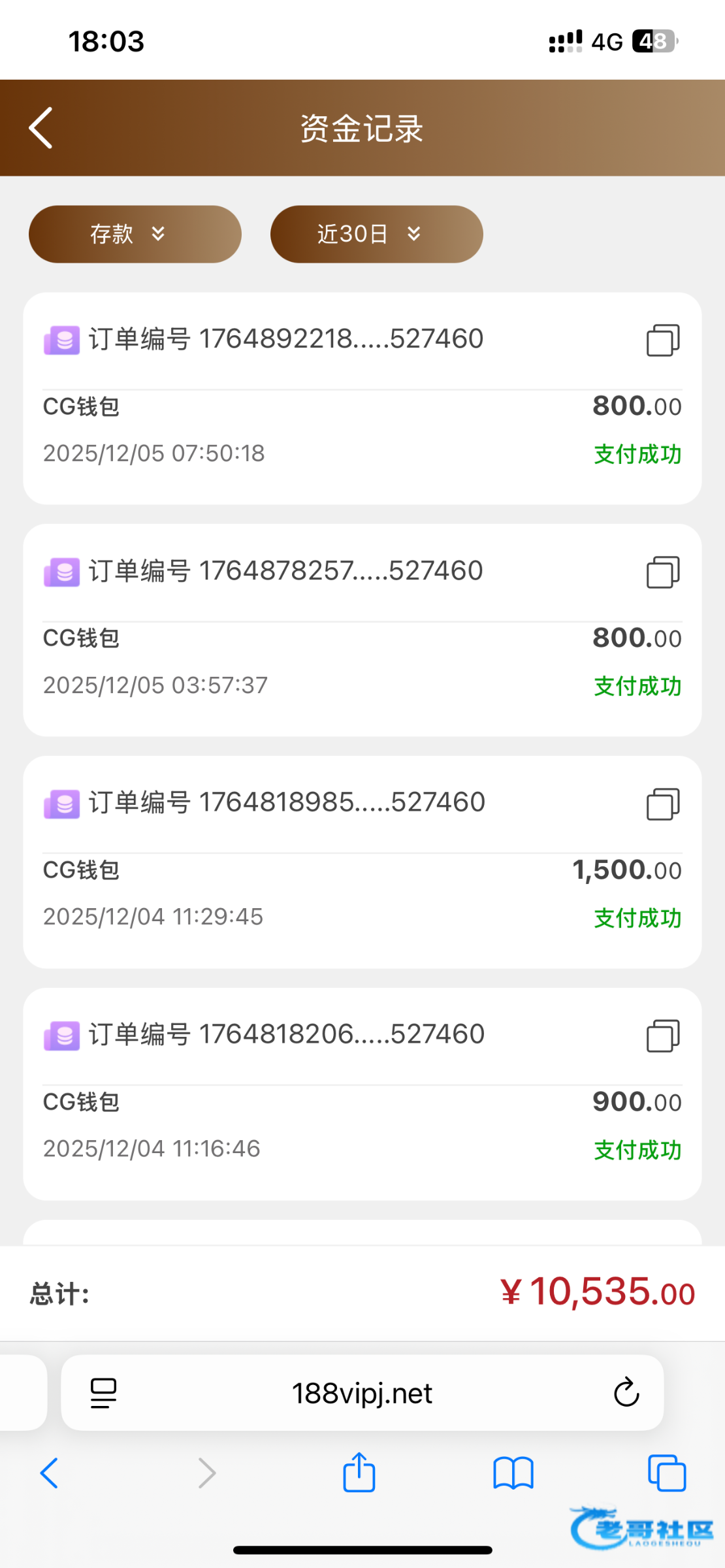Show all open Safari tabs

click(667, 1473)
